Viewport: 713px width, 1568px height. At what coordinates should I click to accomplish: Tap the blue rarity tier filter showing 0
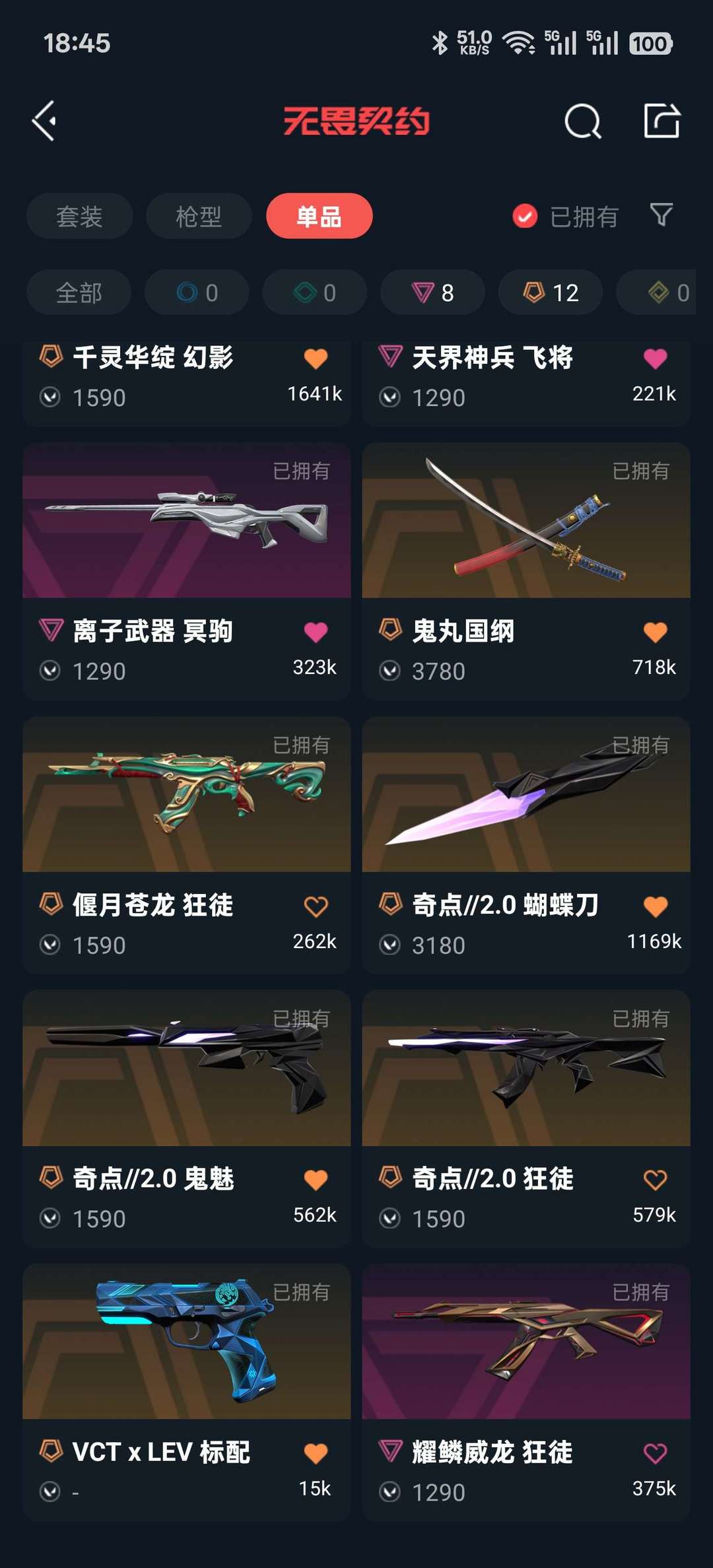[x=197, y=292]
